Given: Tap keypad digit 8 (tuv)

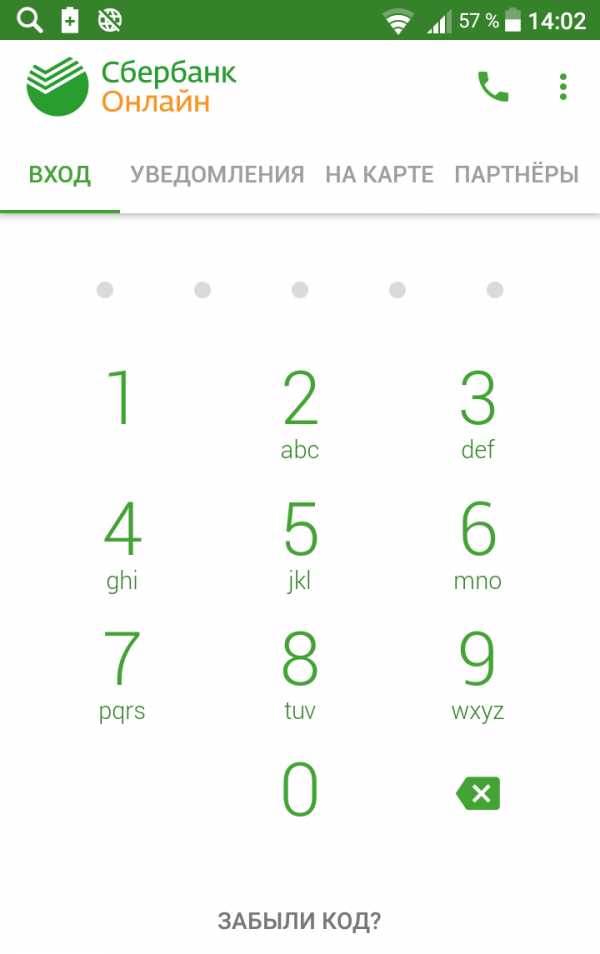Looking at the screenshot, I should (x=300, y=674).
